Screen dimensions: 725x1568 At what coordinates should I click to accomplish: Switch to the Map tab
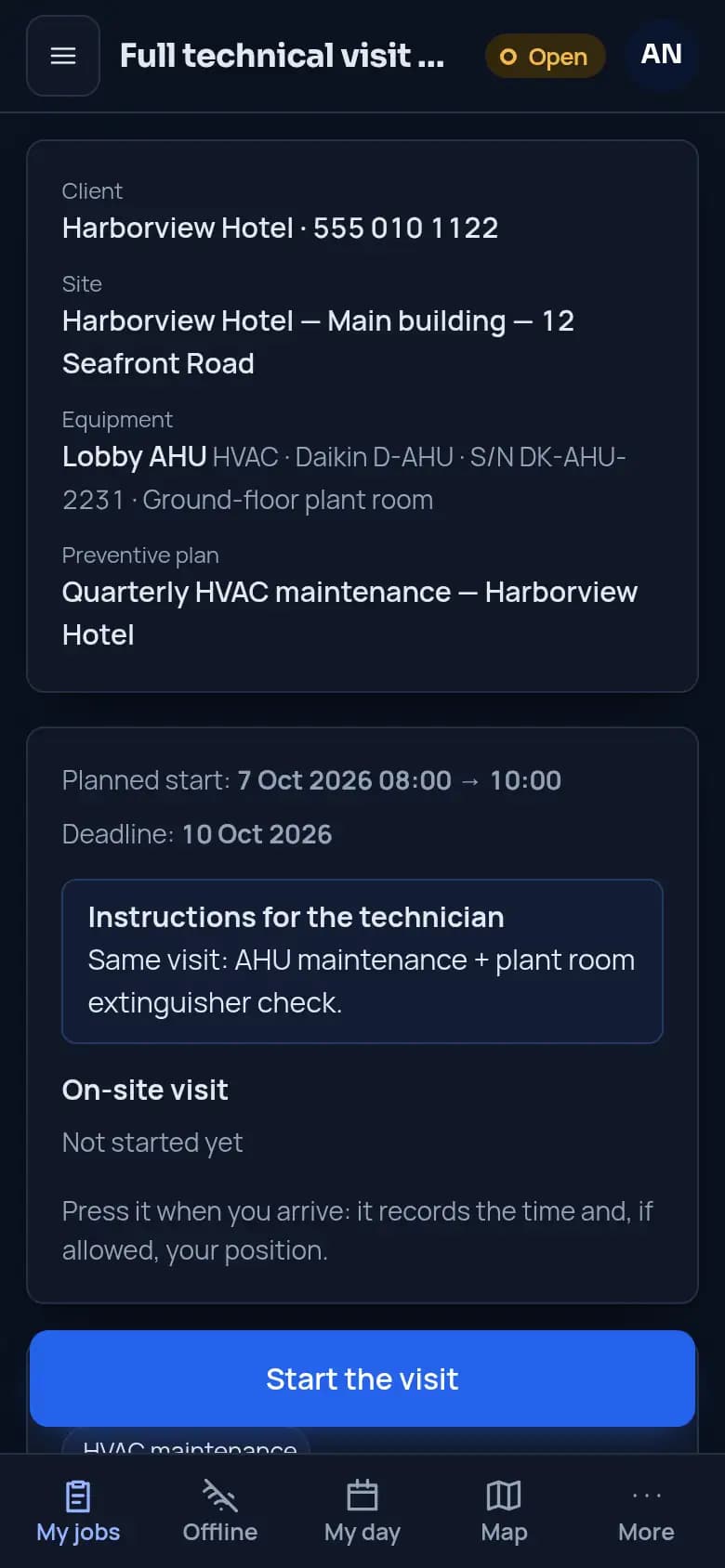tap(505, 1511)
